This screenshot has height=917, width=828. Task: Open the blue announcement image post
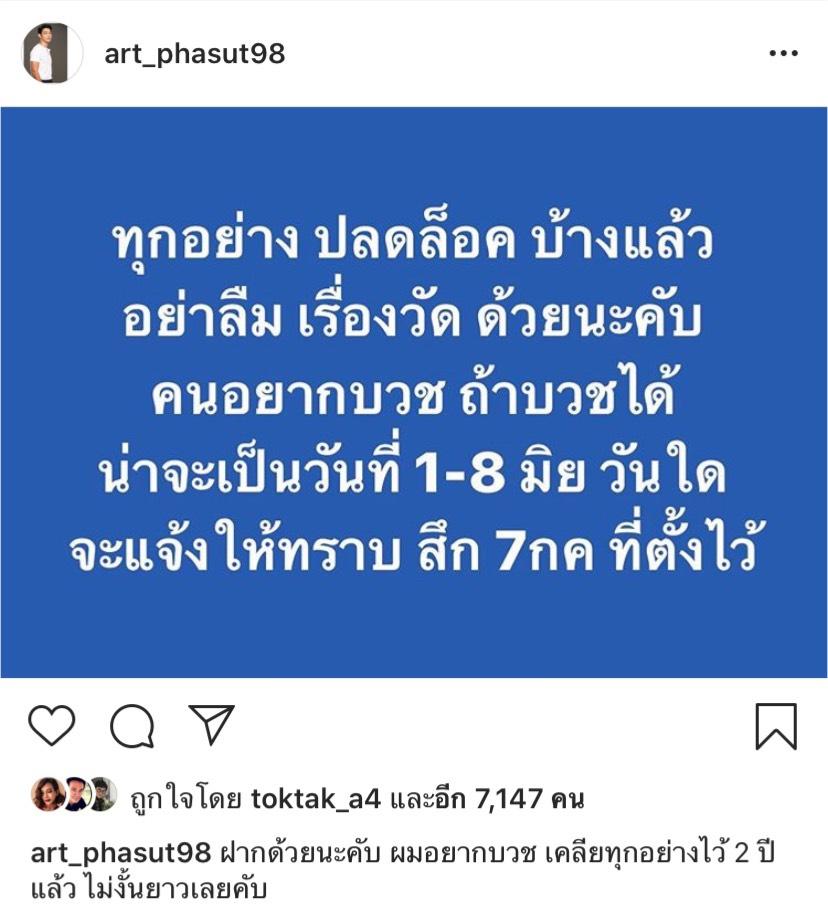[x=414, y=392]
